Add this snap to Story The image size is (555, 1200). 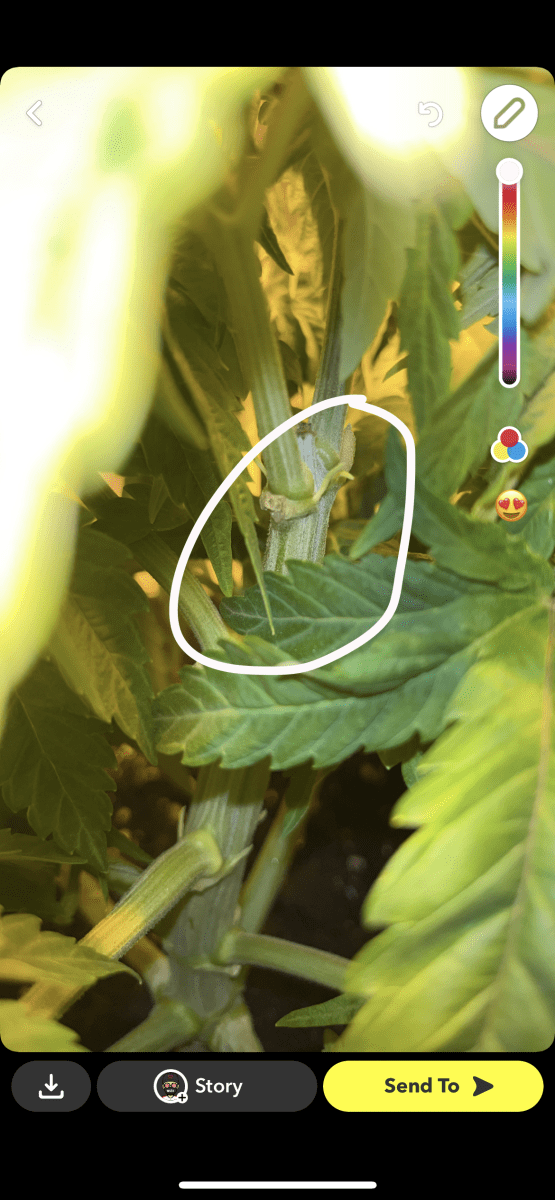tap(207, 1086)
